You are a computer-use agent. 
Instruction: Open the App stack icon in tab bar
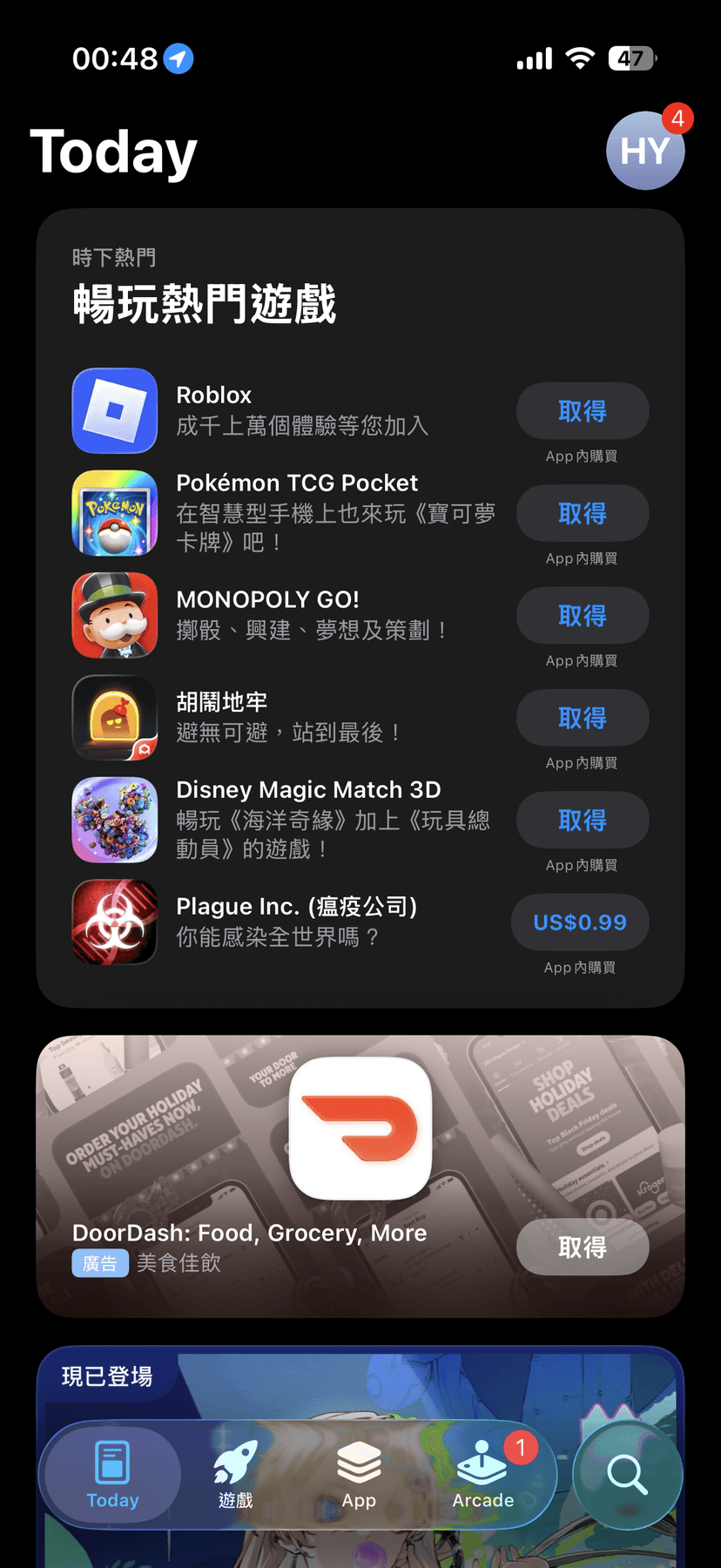point(359,1463)
